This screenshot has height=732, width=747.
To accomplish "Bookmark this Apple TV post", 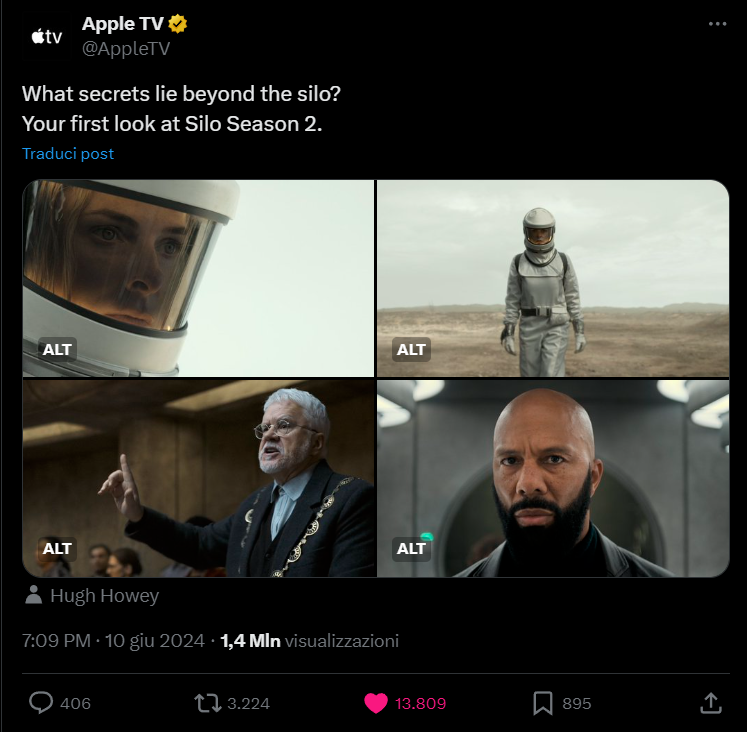I will (543, 703).
